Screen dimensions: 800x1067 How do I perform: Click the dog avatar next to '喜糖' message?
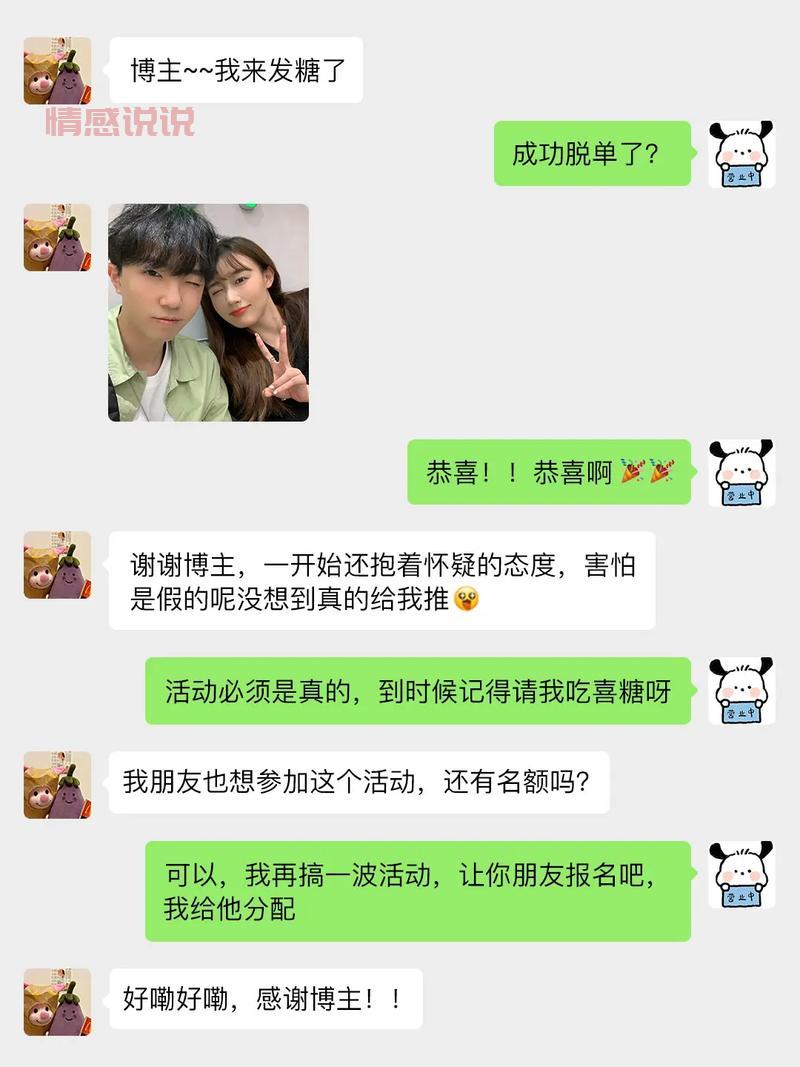(x=742, y=688)
